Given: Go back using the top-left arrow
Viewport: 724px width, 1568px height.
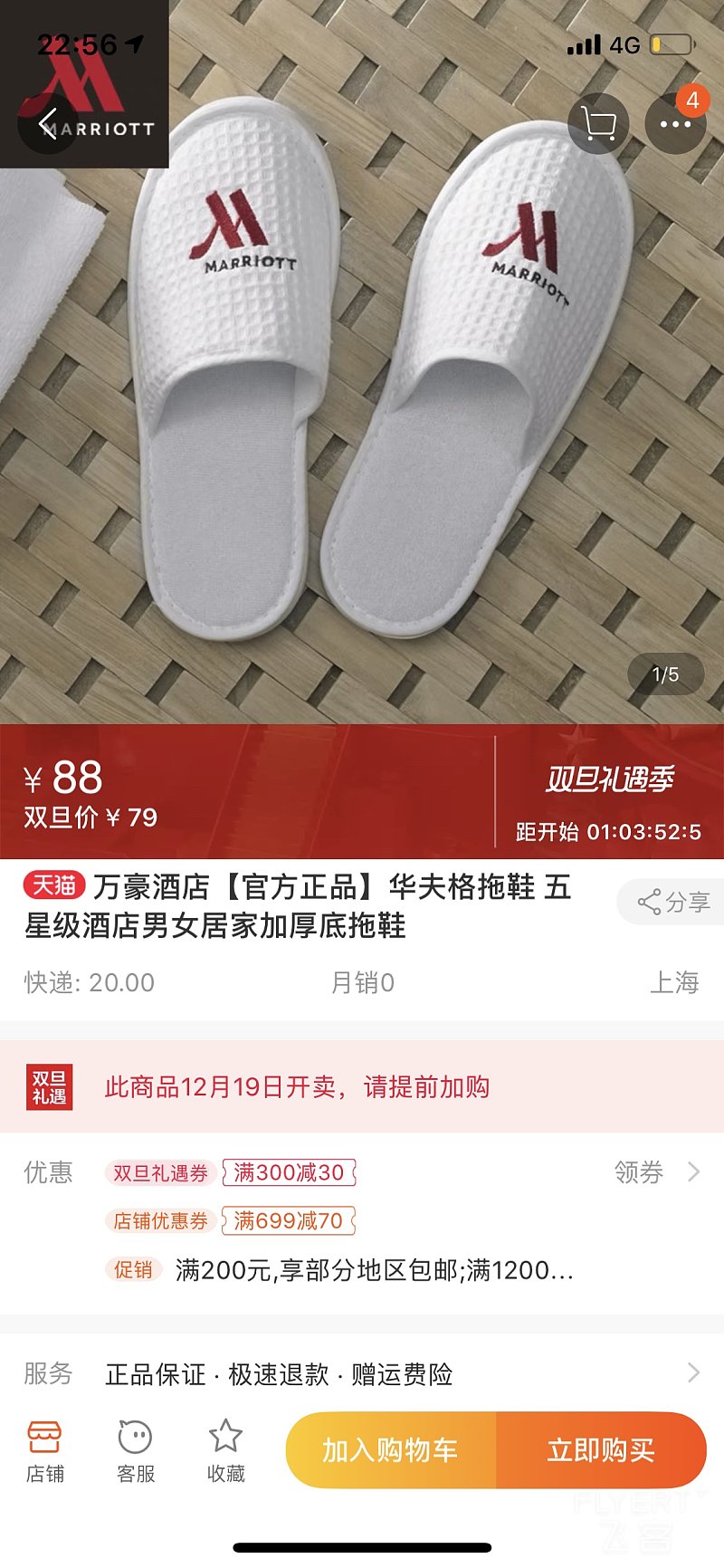Looking at the screenshot, I should 48,124.
